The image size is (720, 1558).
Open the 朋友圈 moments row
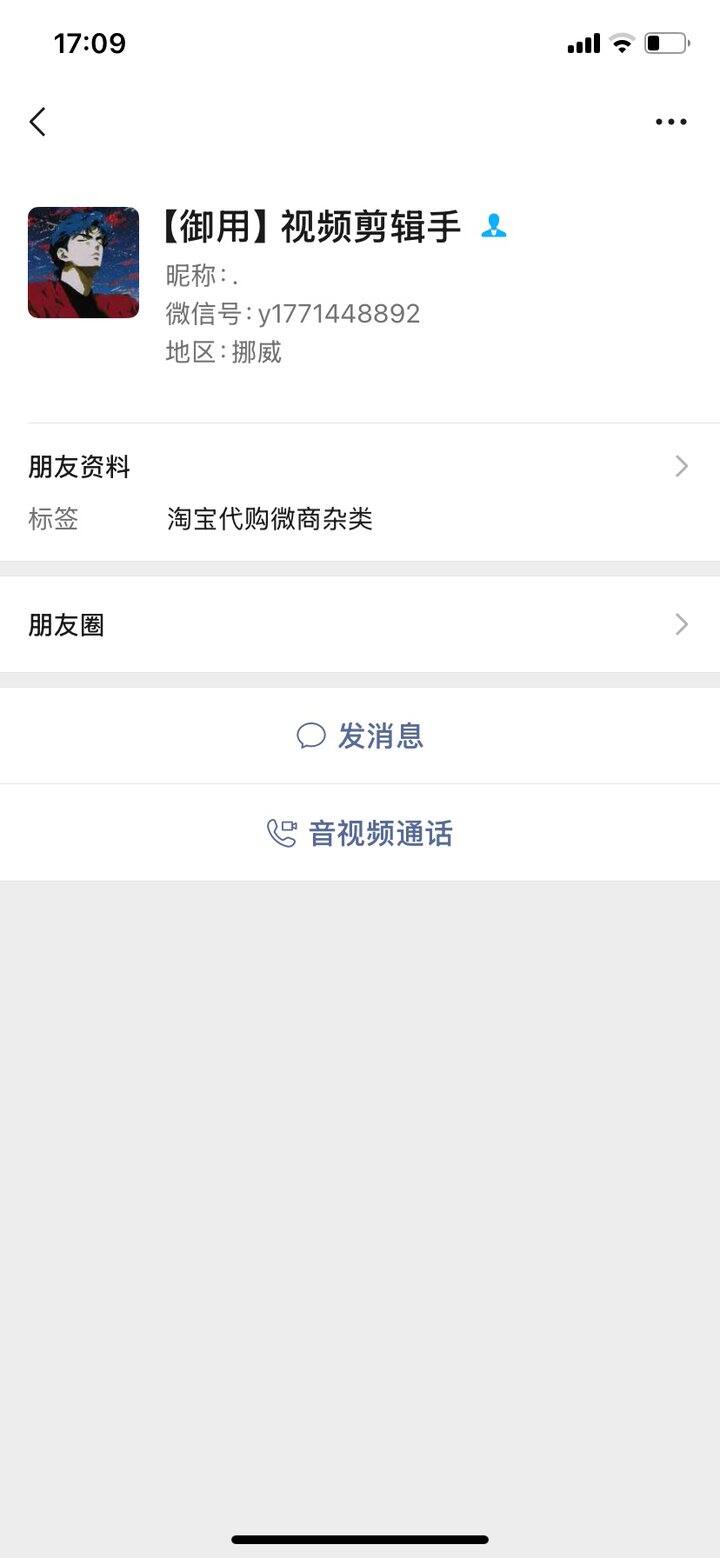(360, 625)
